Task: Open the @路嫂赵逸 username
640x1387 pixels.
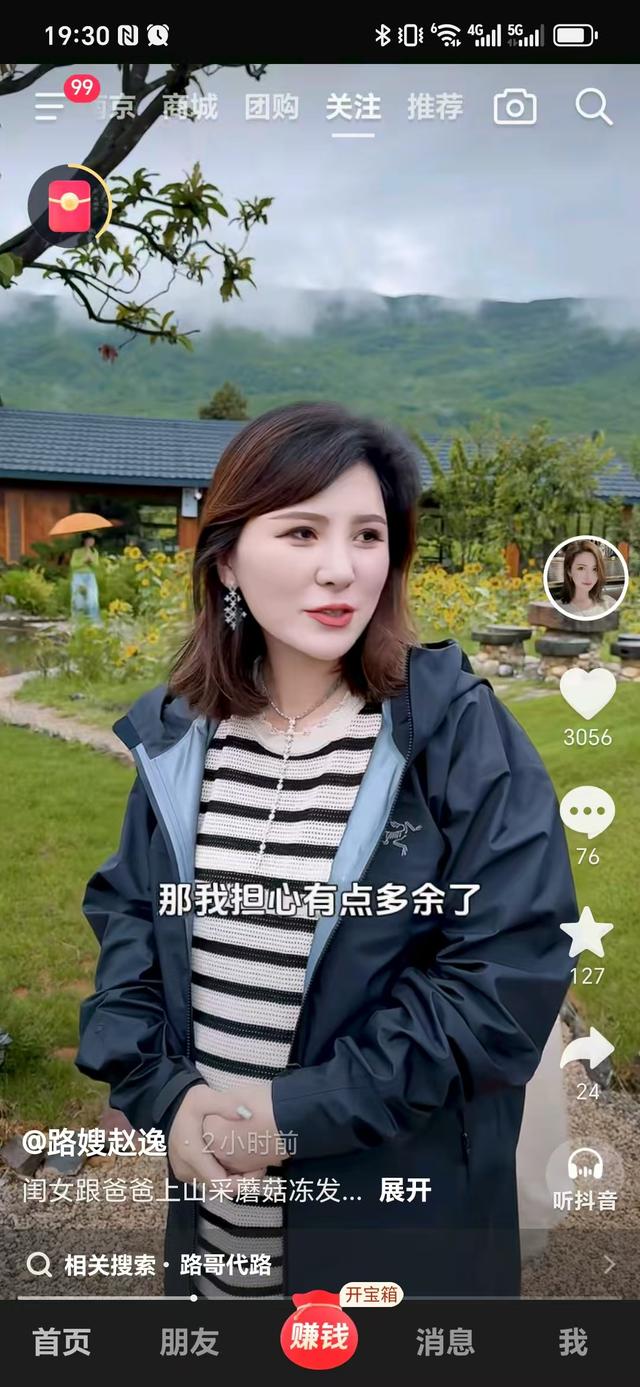Action: coord(95,1143)
